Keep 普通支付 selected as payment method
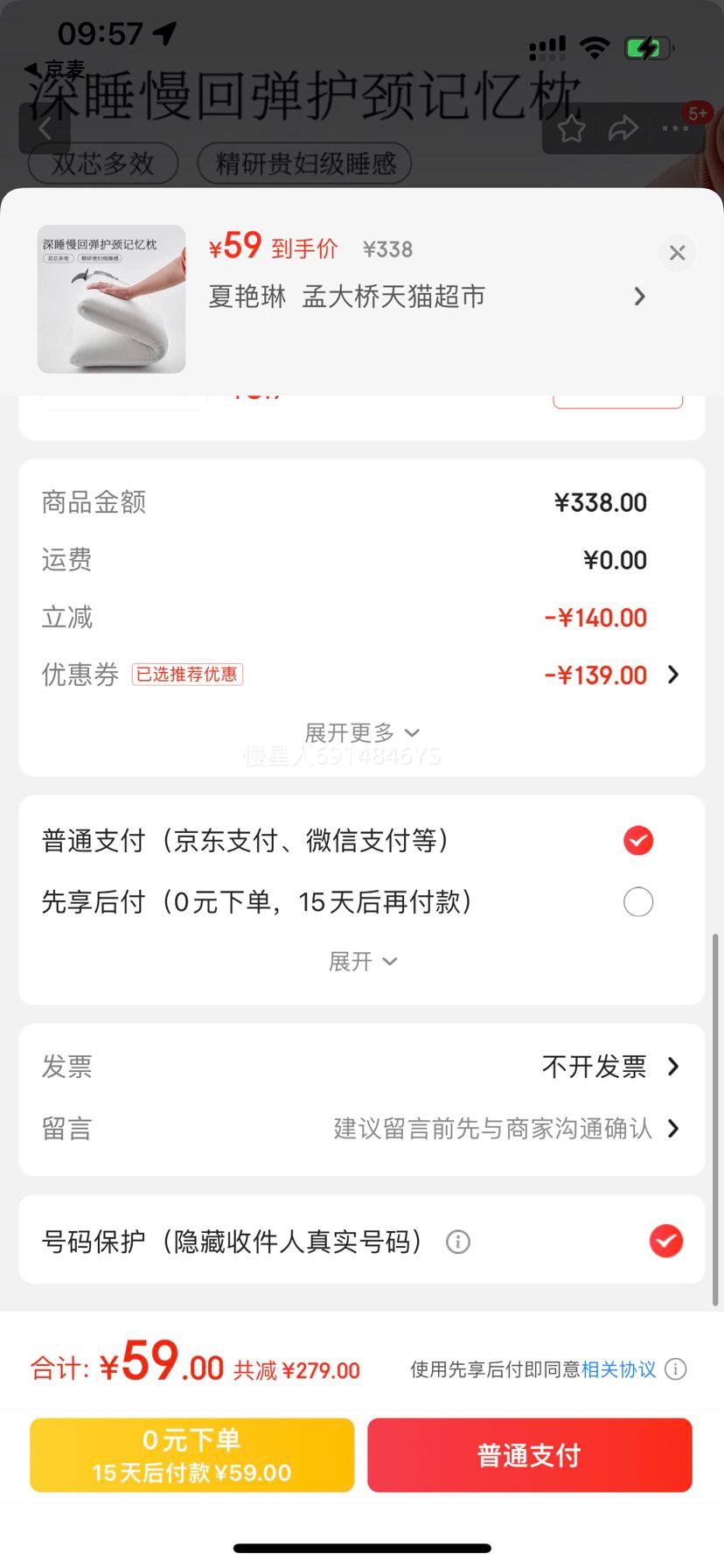 [x=638, y=840]
